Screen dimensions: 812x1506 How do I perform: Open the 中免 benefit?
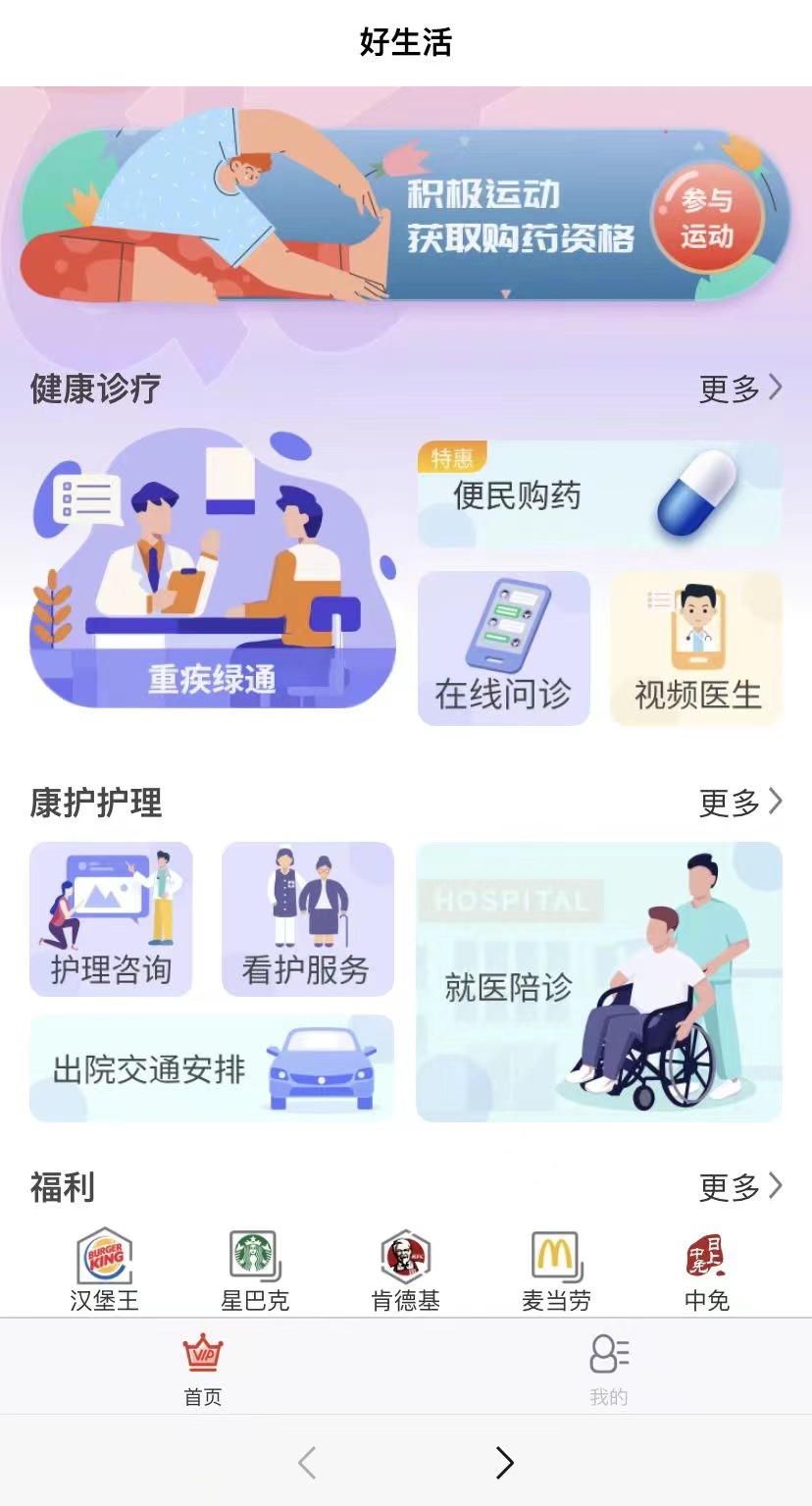pyautogui.click(x=706, y=1271)
